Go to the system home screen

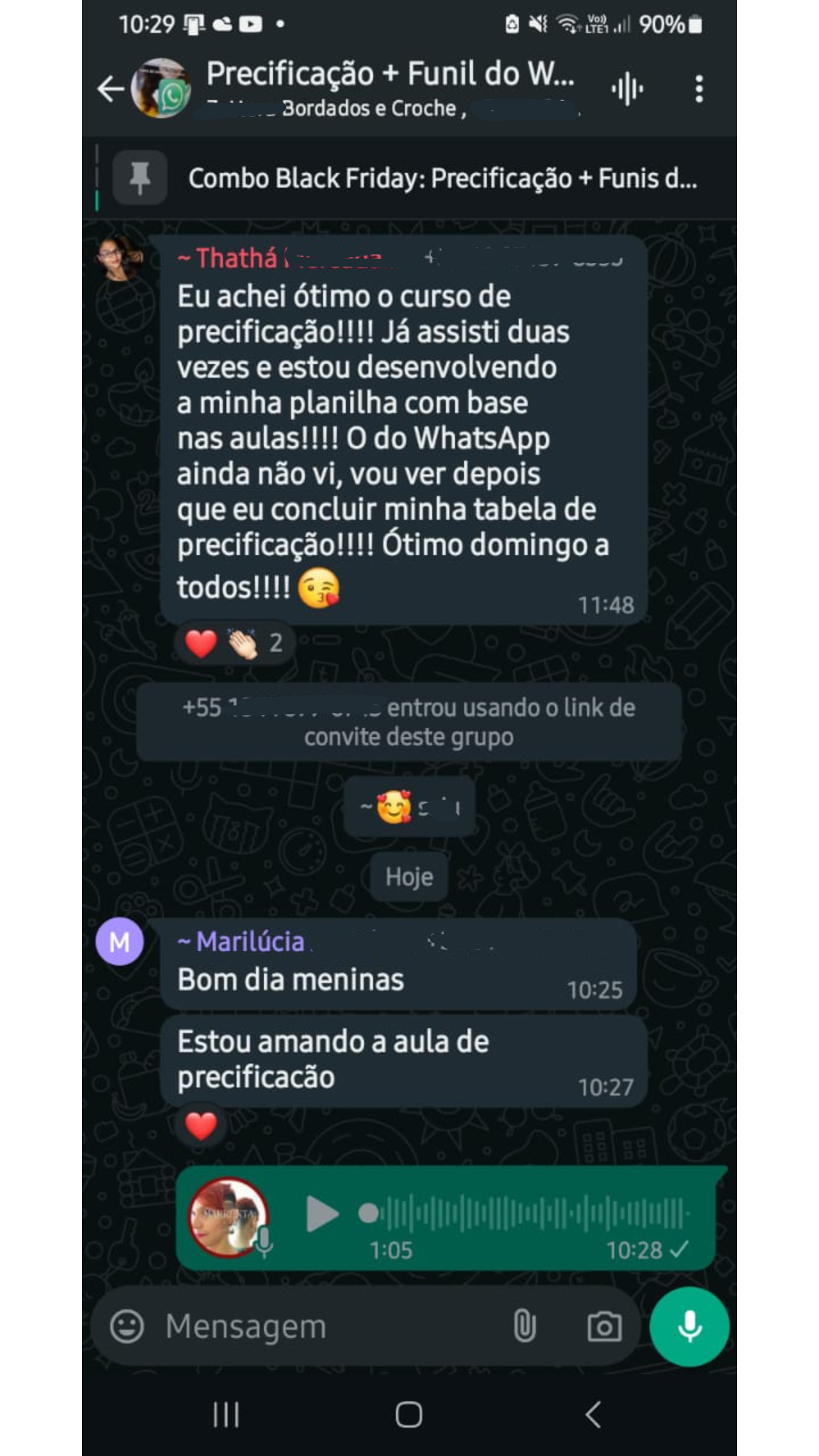(409, 1414)
